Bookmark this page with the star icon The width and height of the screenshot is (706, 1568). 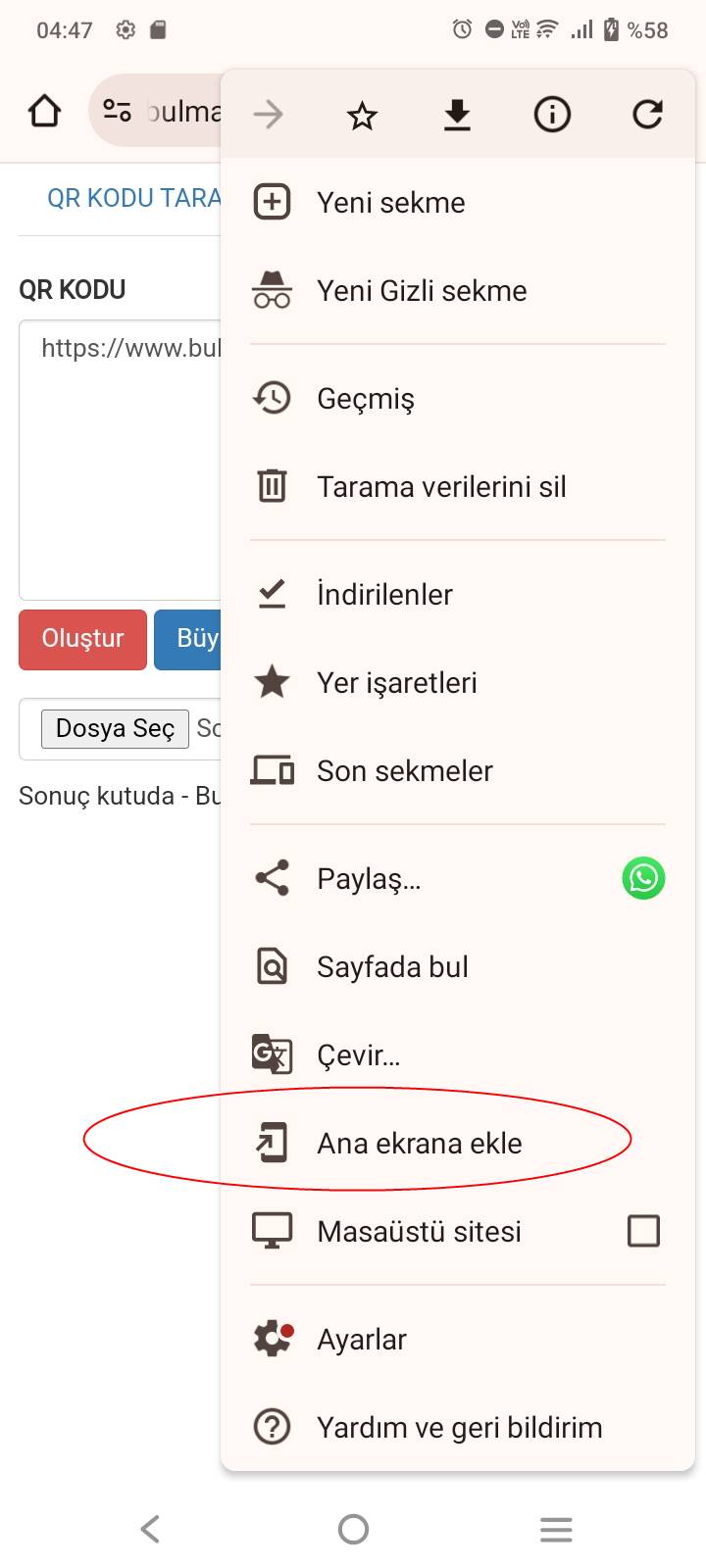tap(362, 117)
